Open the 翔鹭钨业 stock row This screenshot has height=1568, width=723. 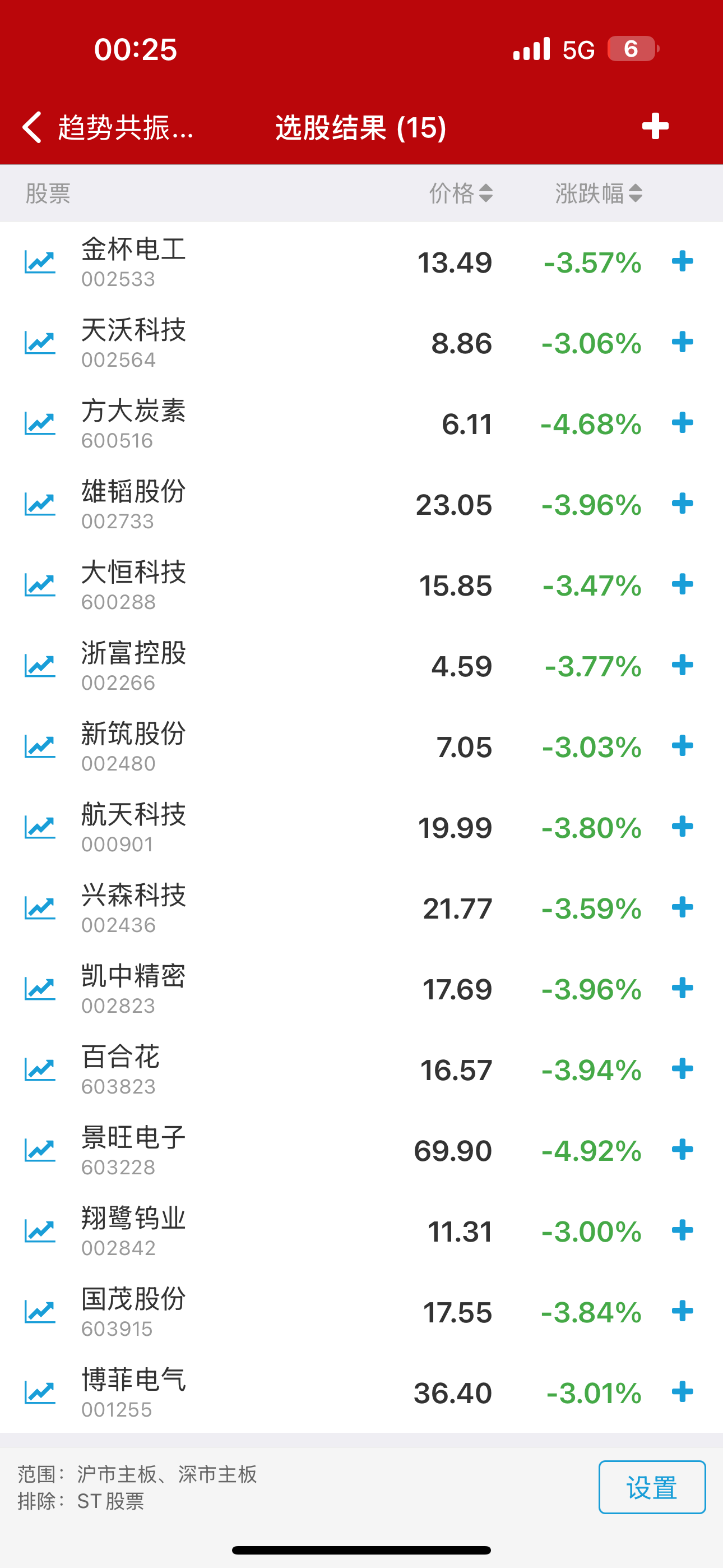point(134,1231)
